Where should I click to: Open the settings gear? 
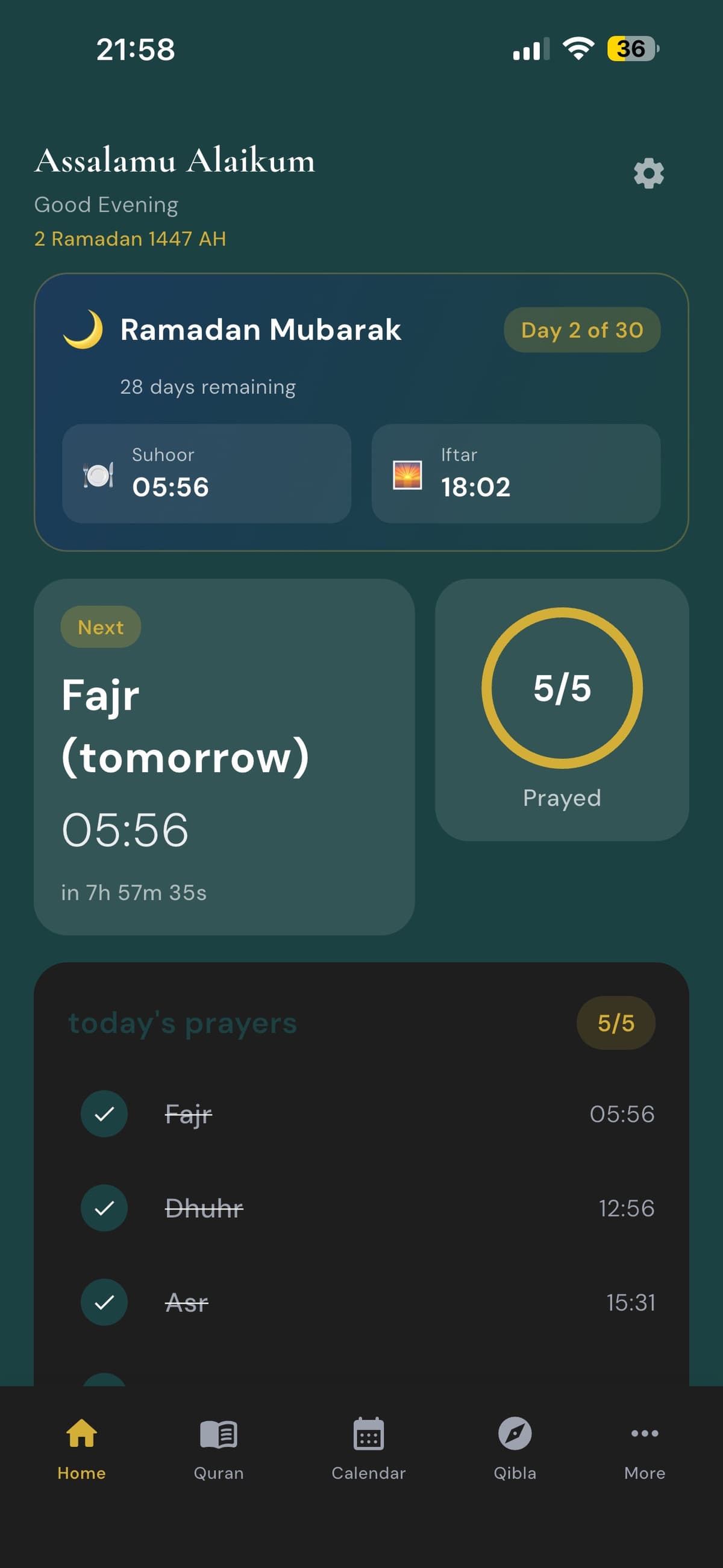(x=648, y=174)
